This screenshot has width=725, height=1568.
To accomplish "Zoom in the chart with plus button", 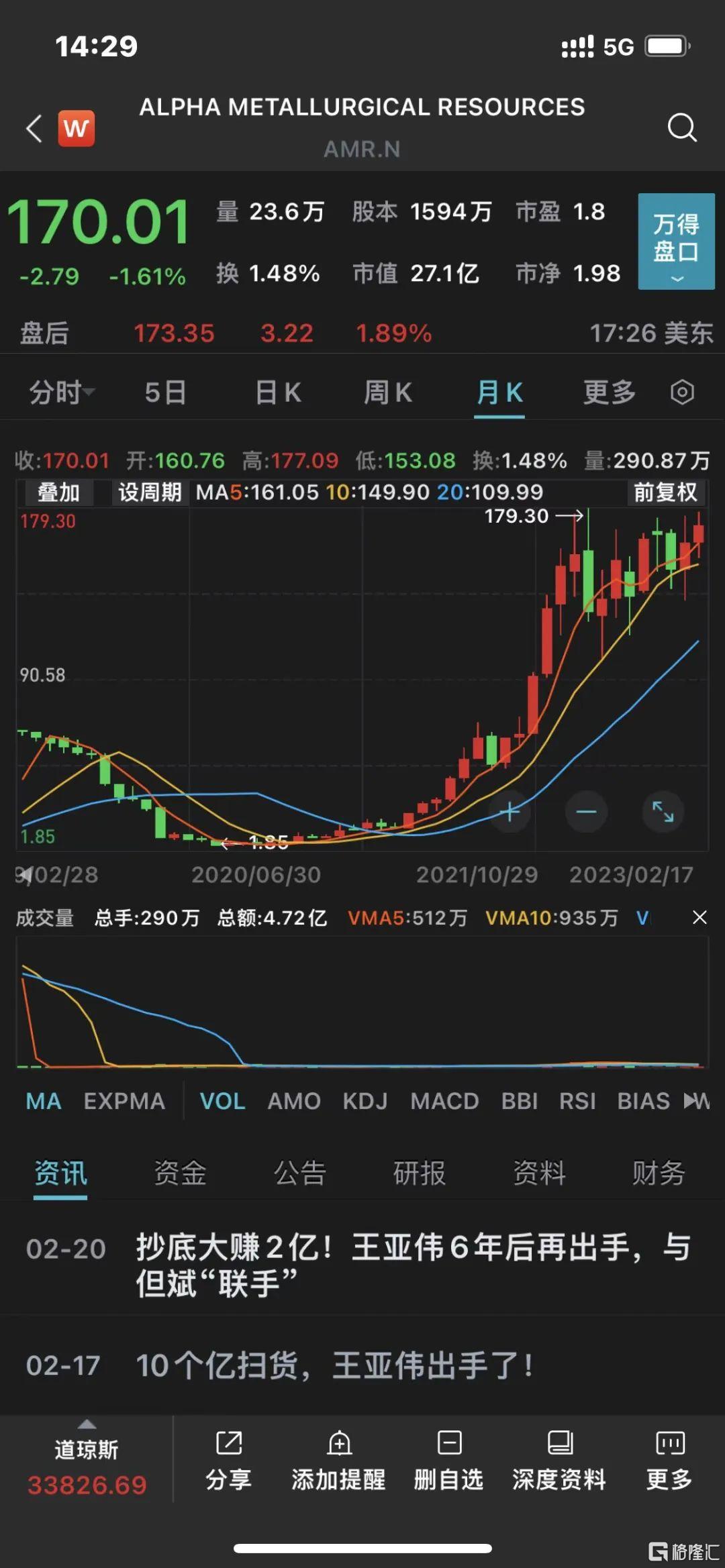I will (x=510, y=812).
